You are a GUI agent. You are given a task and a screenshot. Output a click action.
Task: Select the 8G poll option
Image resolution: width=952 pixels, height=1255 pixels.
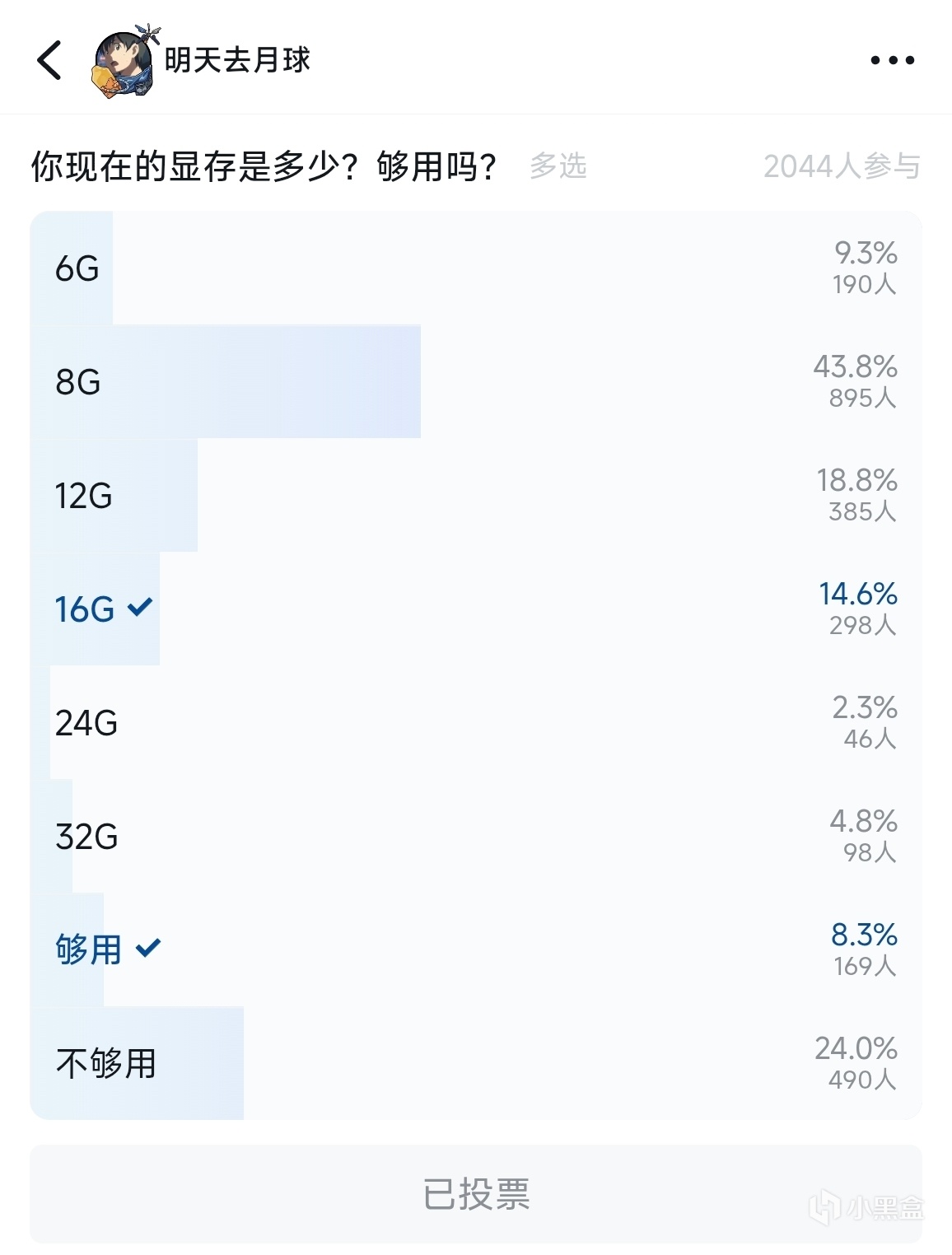[475, 382]
